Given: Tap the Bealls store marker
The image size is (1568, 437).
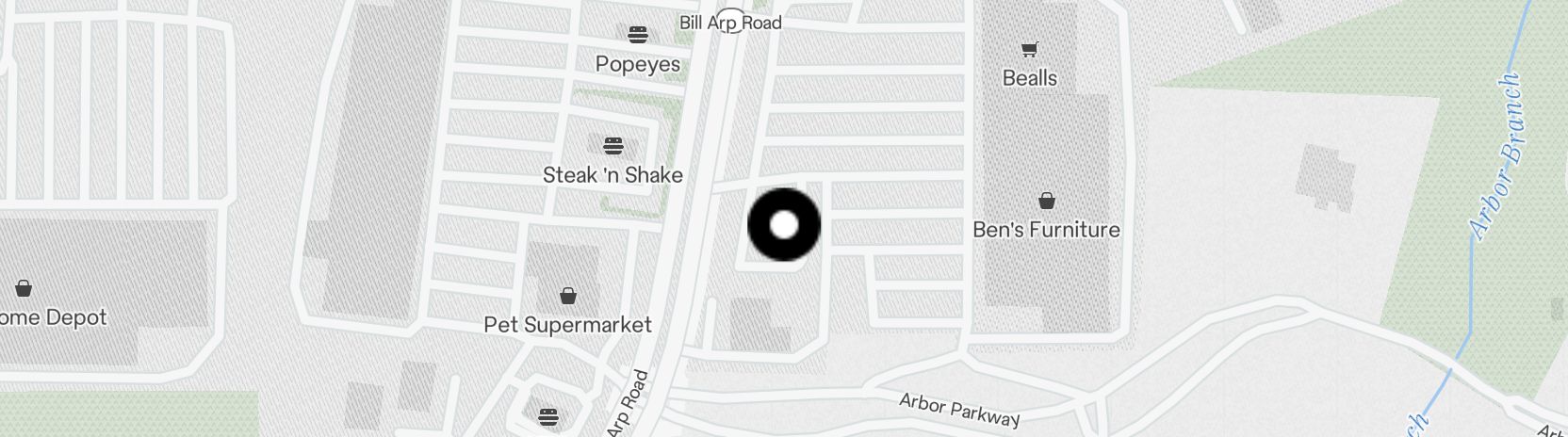Looking at the screenshot, I should pyautogui.click(x=1029, y=50).
